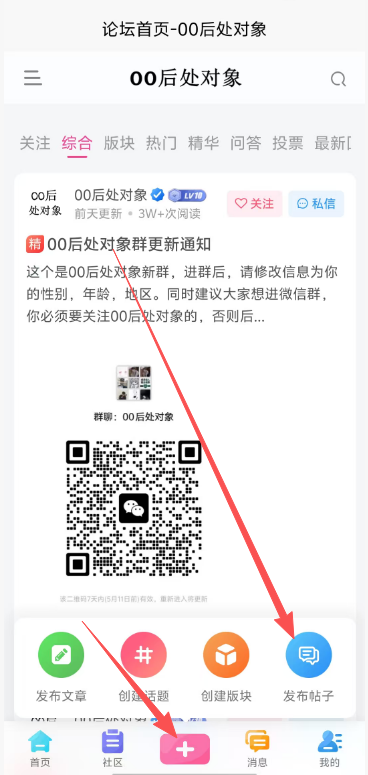
Task: Open the 热门 tab
Action: (x=161, y=143)
